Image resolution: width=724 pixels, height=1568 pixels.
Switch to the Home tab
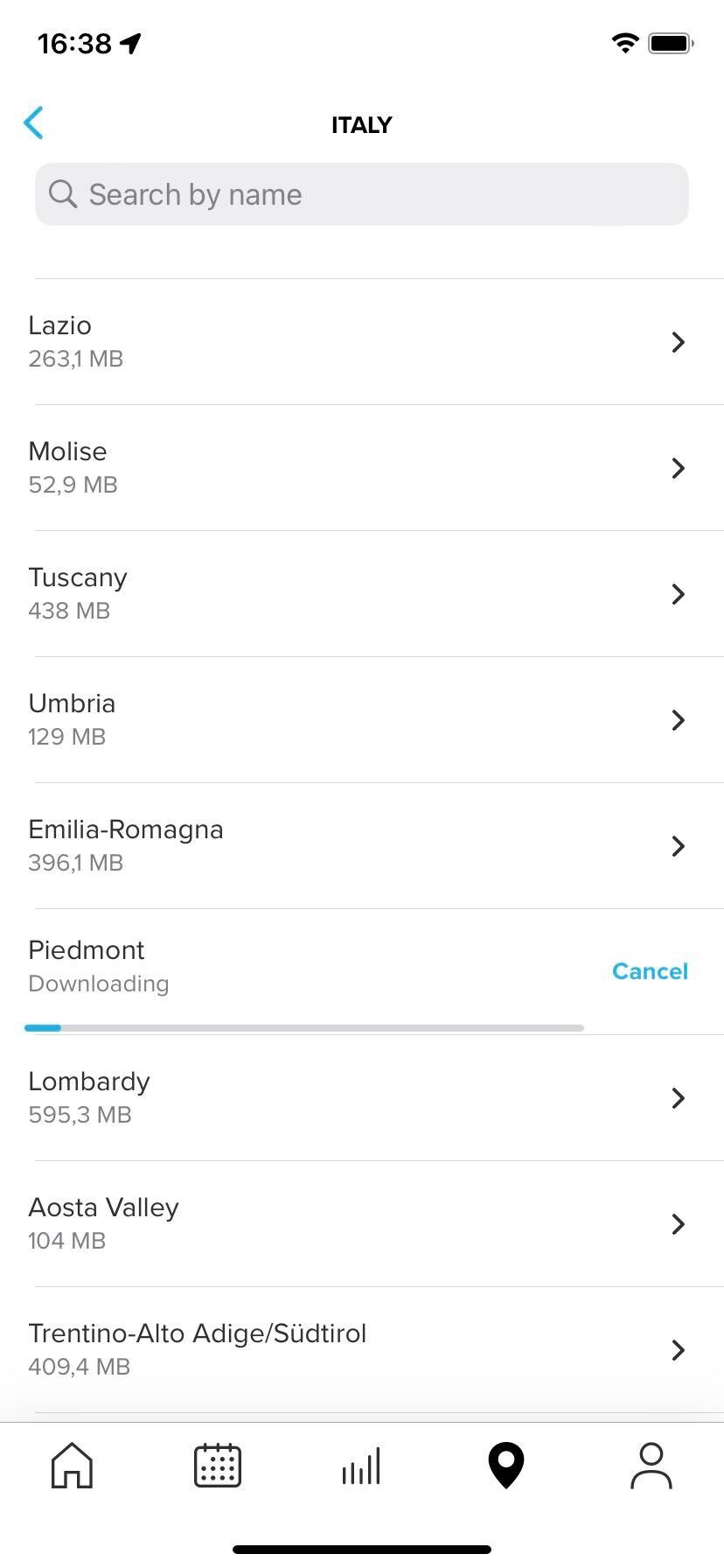(72, 1466)
